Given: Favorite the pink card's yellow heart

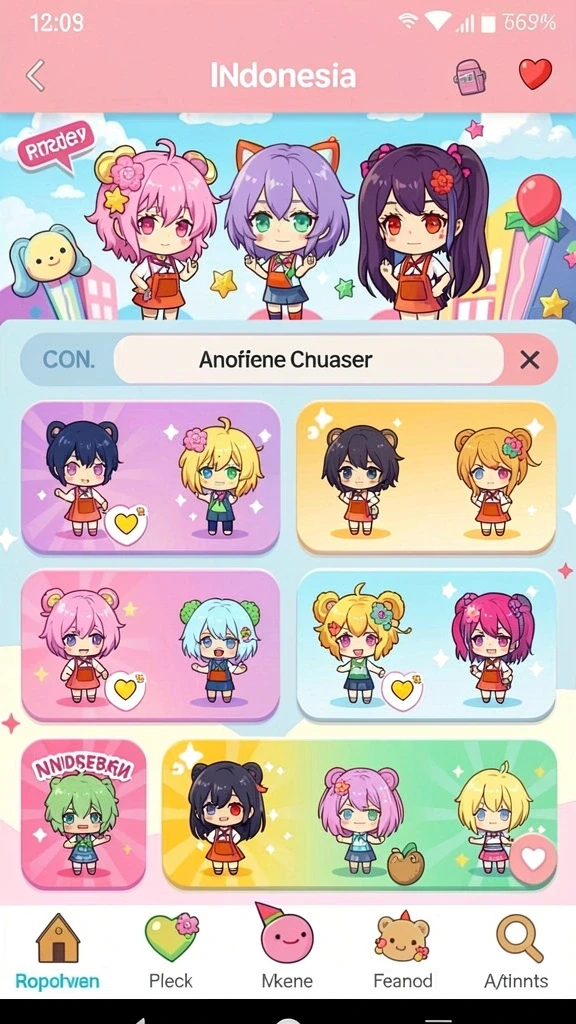Looking at the screenshot, I should (x=126, y=690).
